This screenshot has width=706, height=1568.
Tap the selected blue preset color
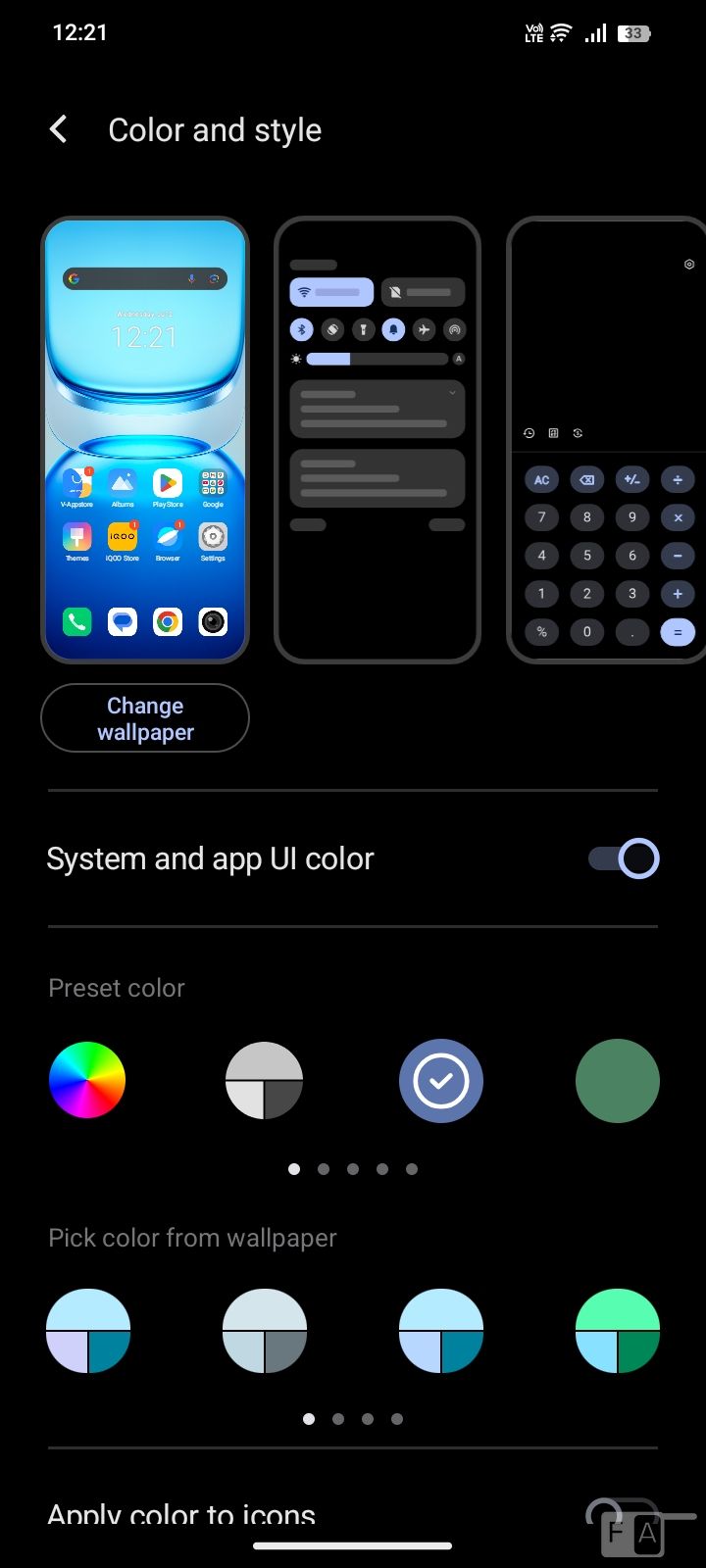(x=441, y=1080)
